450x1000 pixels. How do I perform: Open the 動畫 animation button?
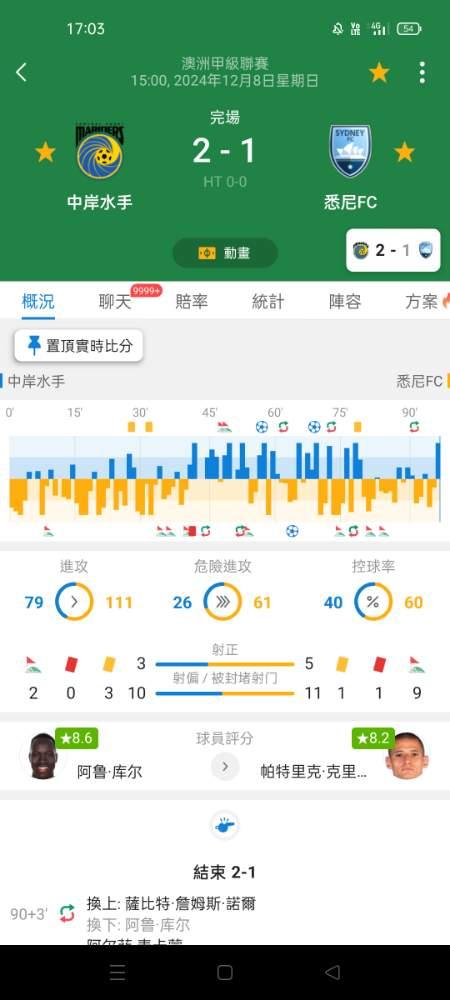tap(225, 253)
